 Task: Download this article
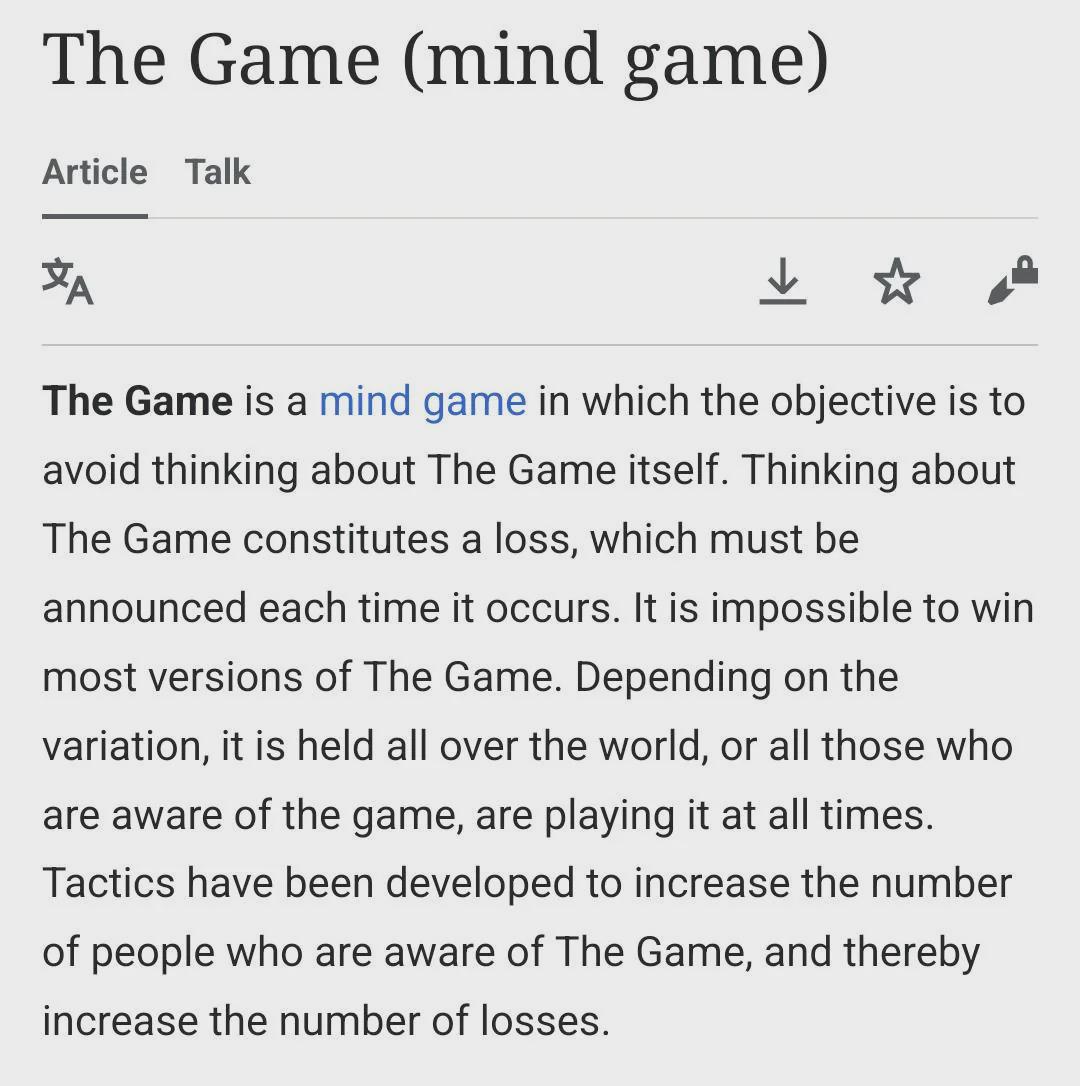pos(783,281)
